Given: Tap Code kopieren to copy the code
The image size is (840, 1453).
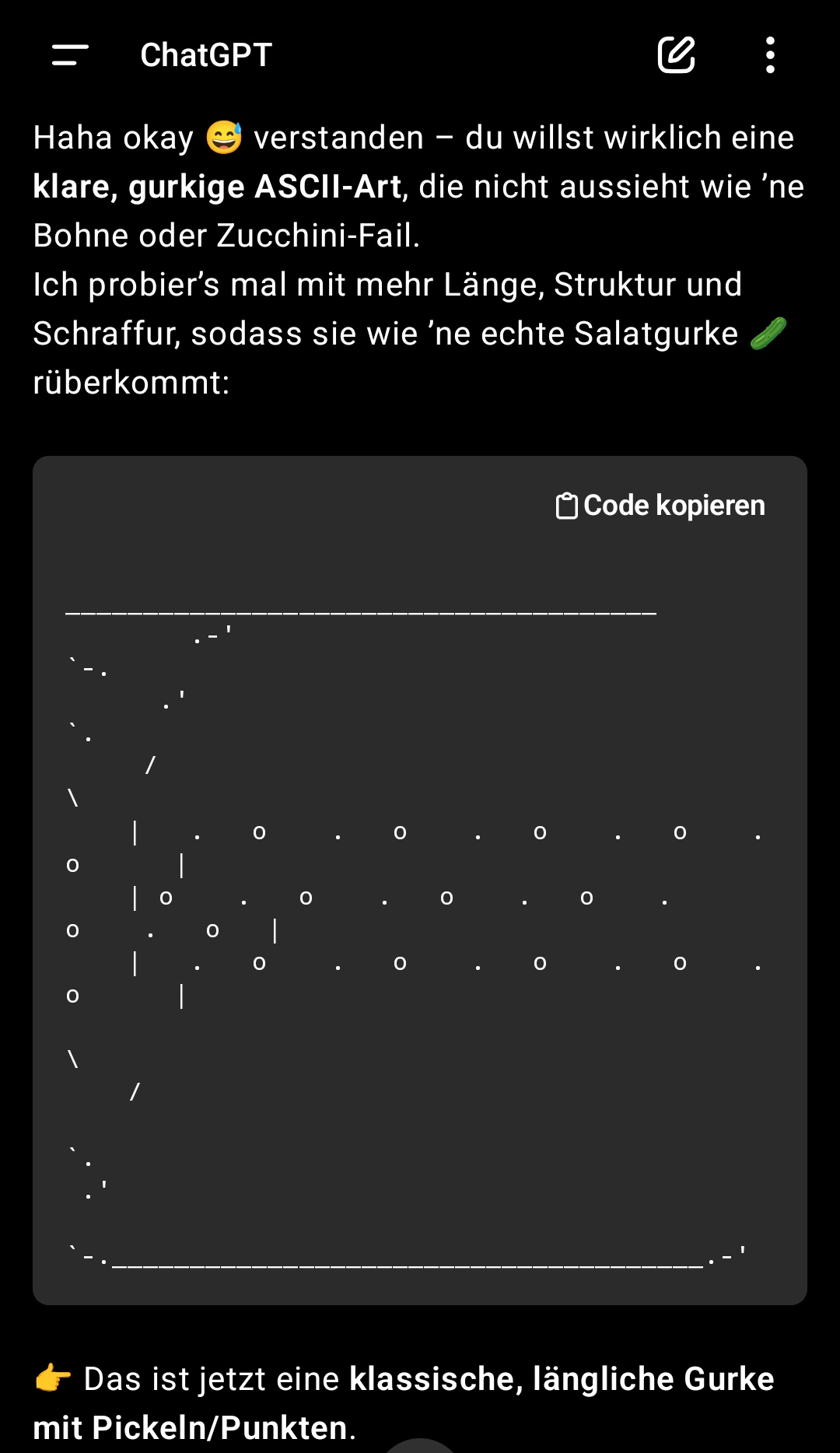Looking at the screenshot, I should coord(660,506).
